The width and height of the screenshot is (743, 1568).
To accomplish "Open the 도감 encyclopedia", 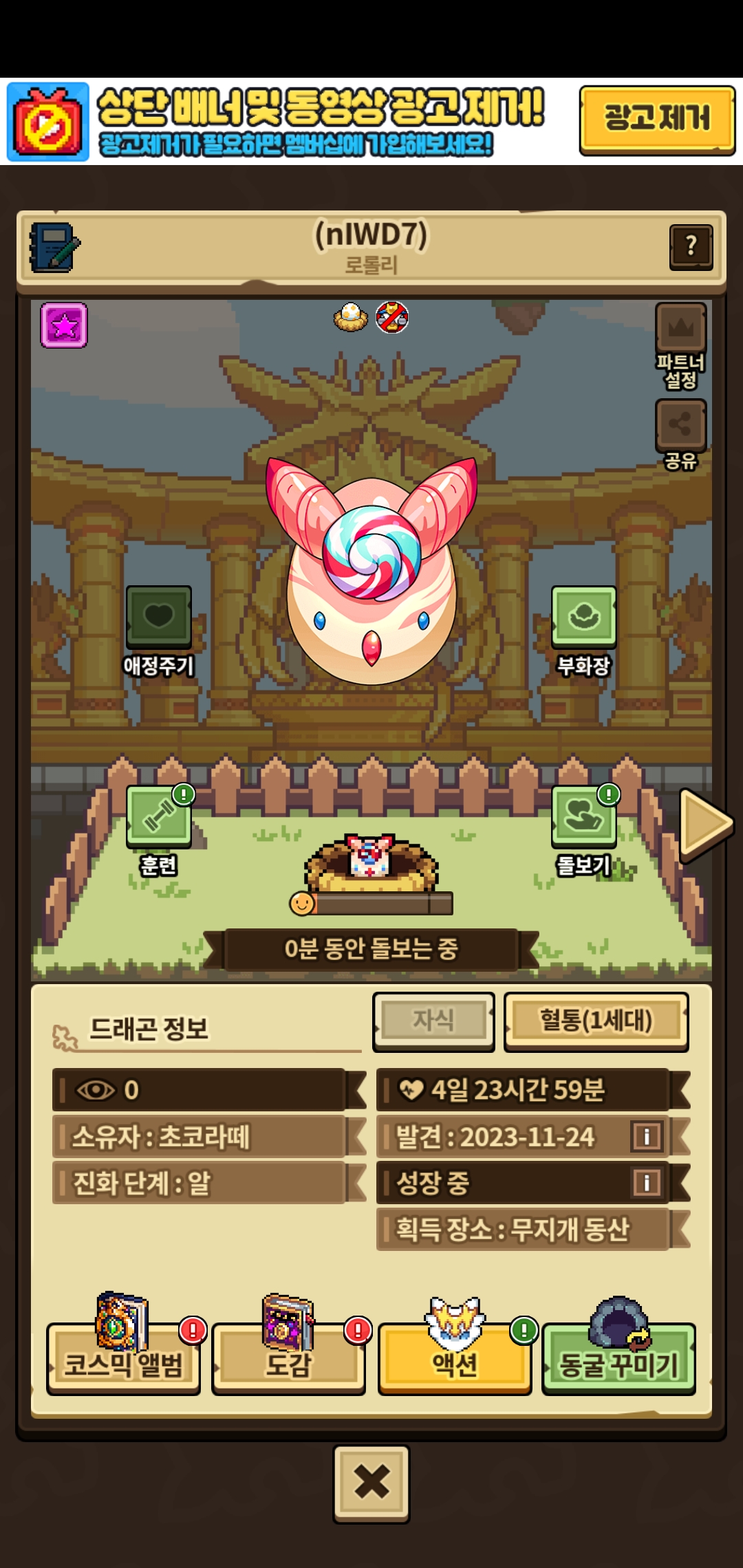I will [288, 1358].
